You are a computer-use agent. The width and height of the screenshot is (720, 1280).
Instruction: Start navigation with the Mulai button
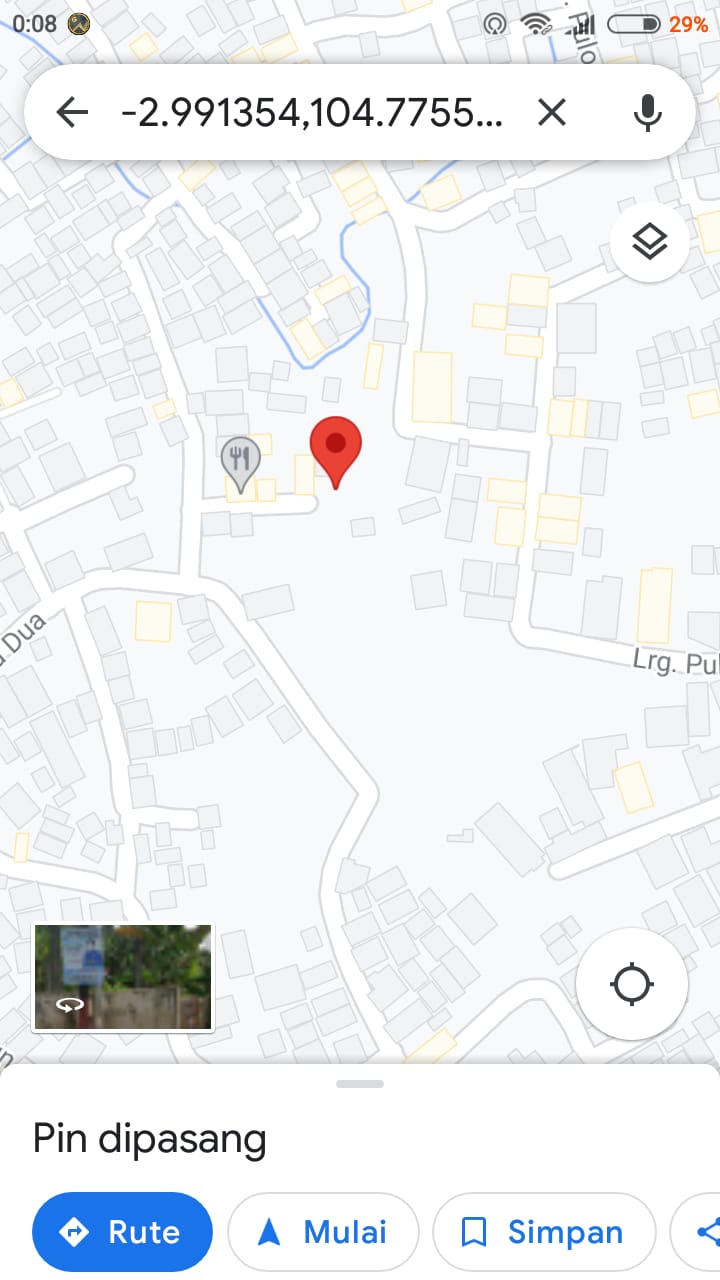[x=323, y=1232]
